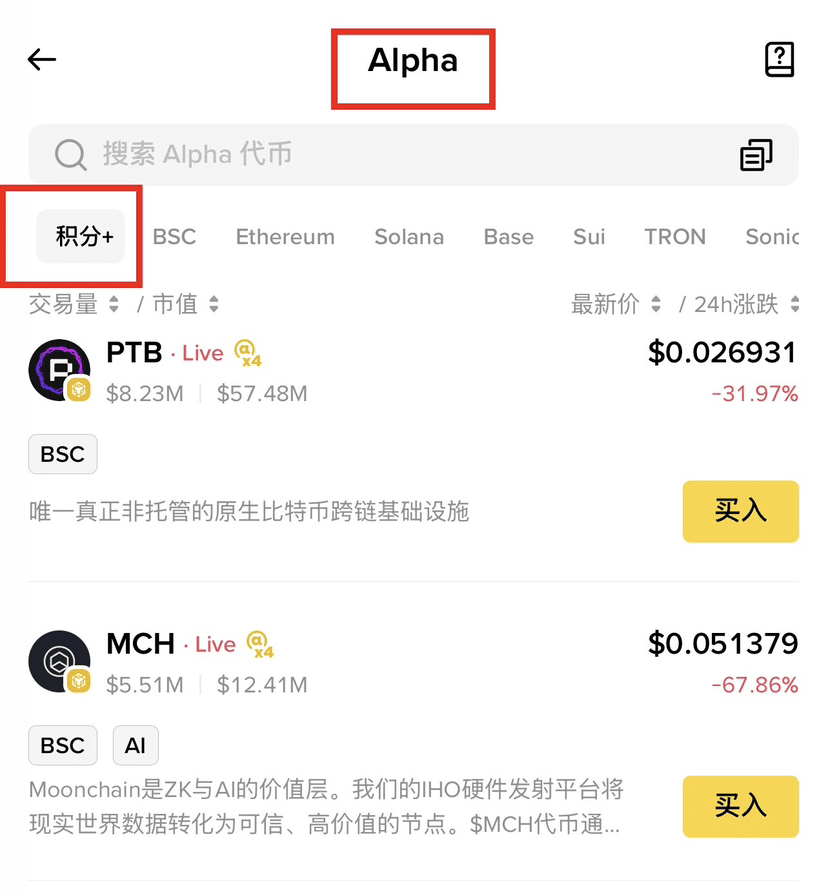
Task: Switch to the Base tab
Action: 509,237
